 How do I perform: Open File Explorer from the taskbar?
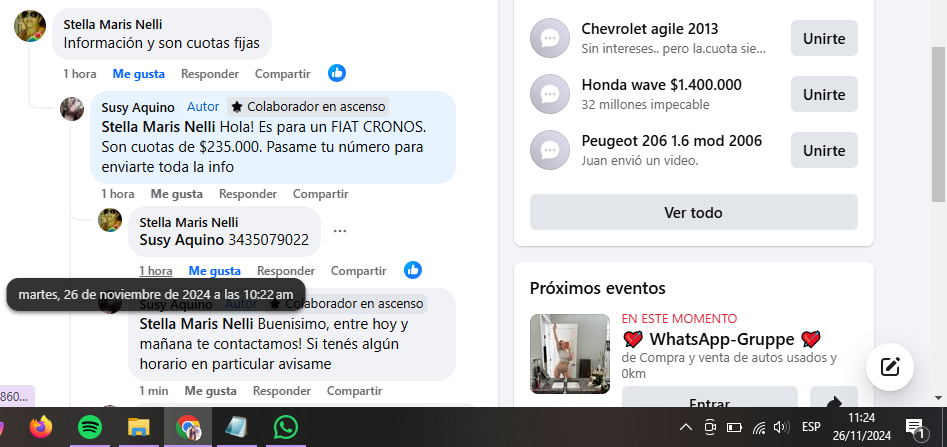pyautogui.click(x=138, y=428)
